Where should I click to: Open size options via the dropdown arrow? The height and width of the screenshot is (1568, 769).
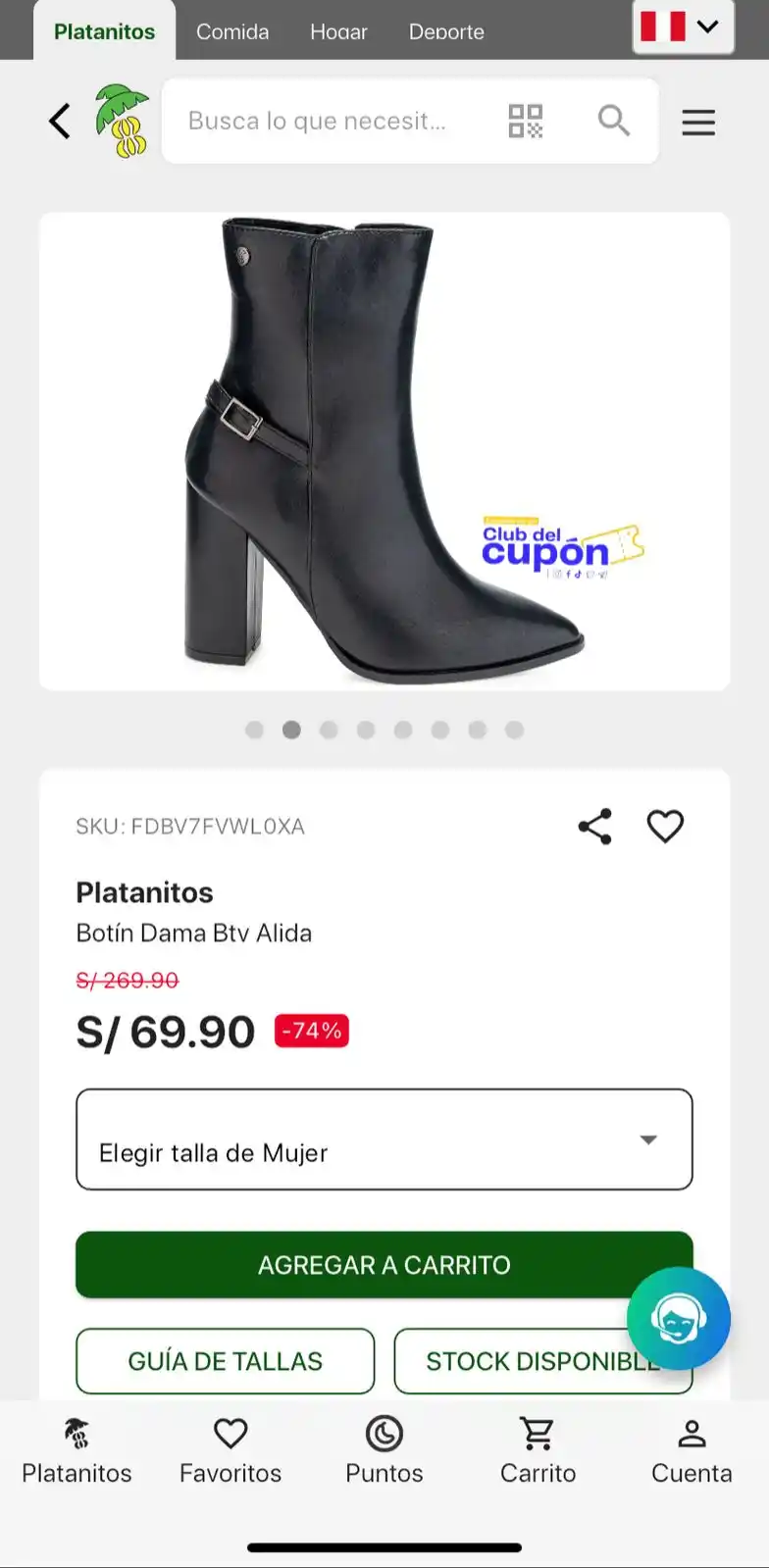click(647, 1139)
